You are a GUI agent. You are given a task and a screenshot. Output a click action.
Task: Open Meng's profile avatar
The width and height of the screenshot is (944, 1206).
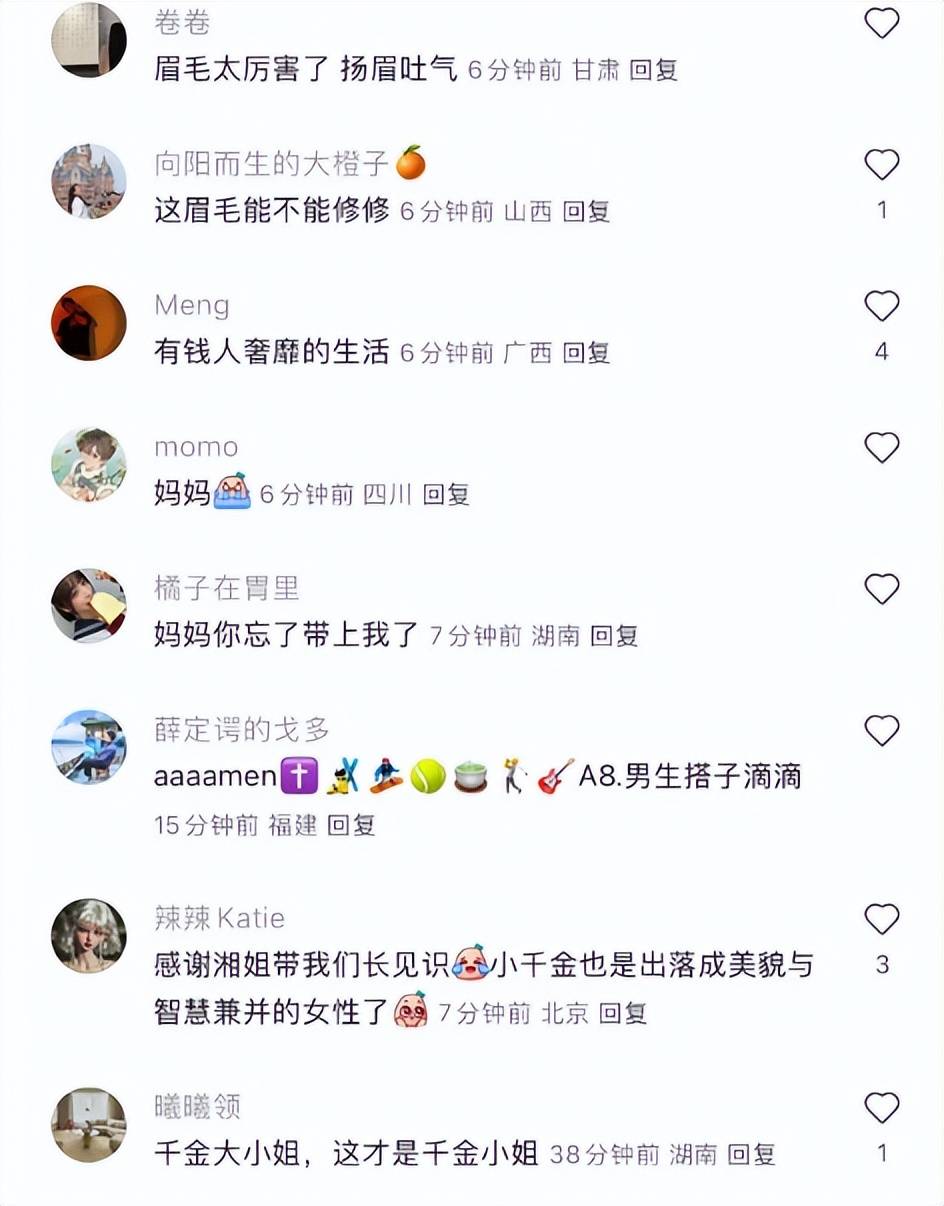tap(89, 322)
